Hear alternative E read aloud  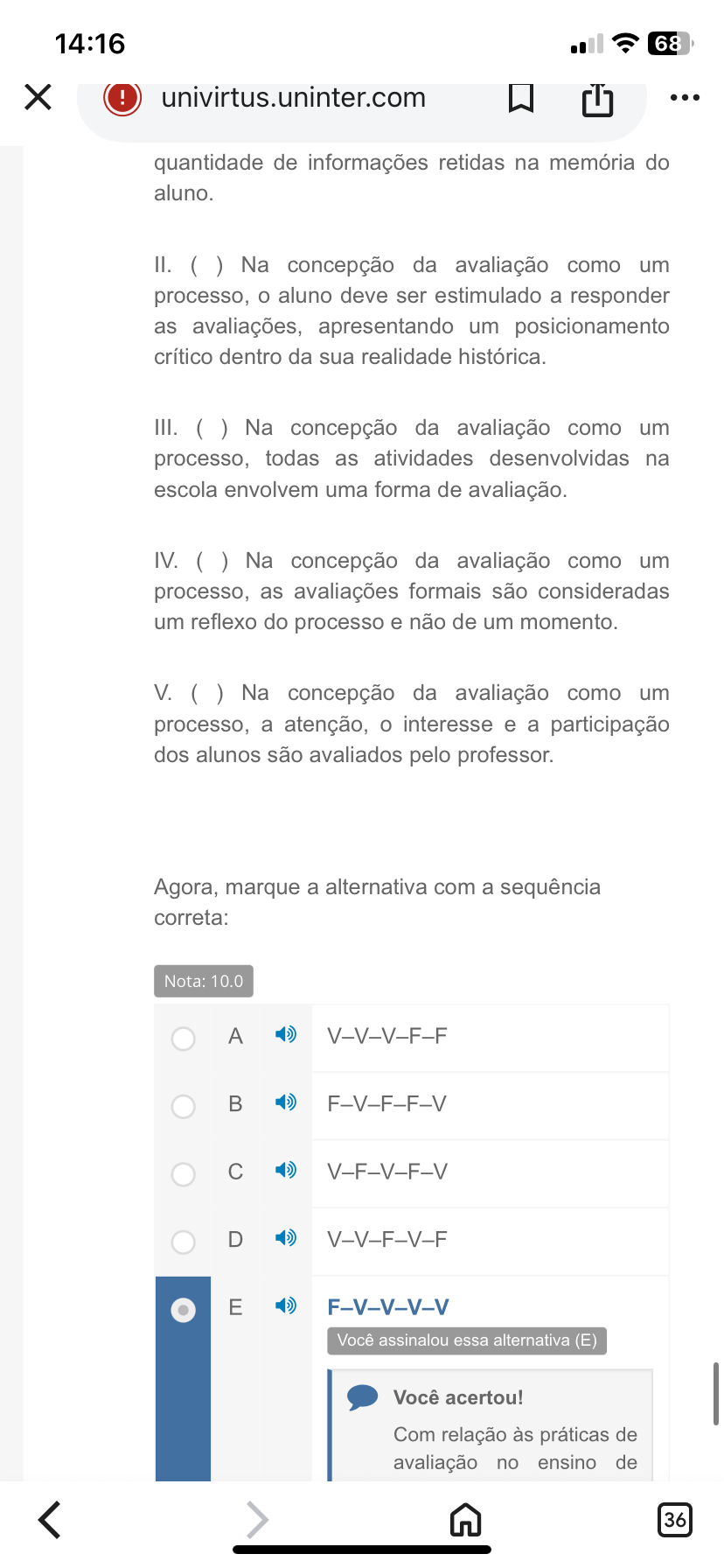tap(286, 1305)
